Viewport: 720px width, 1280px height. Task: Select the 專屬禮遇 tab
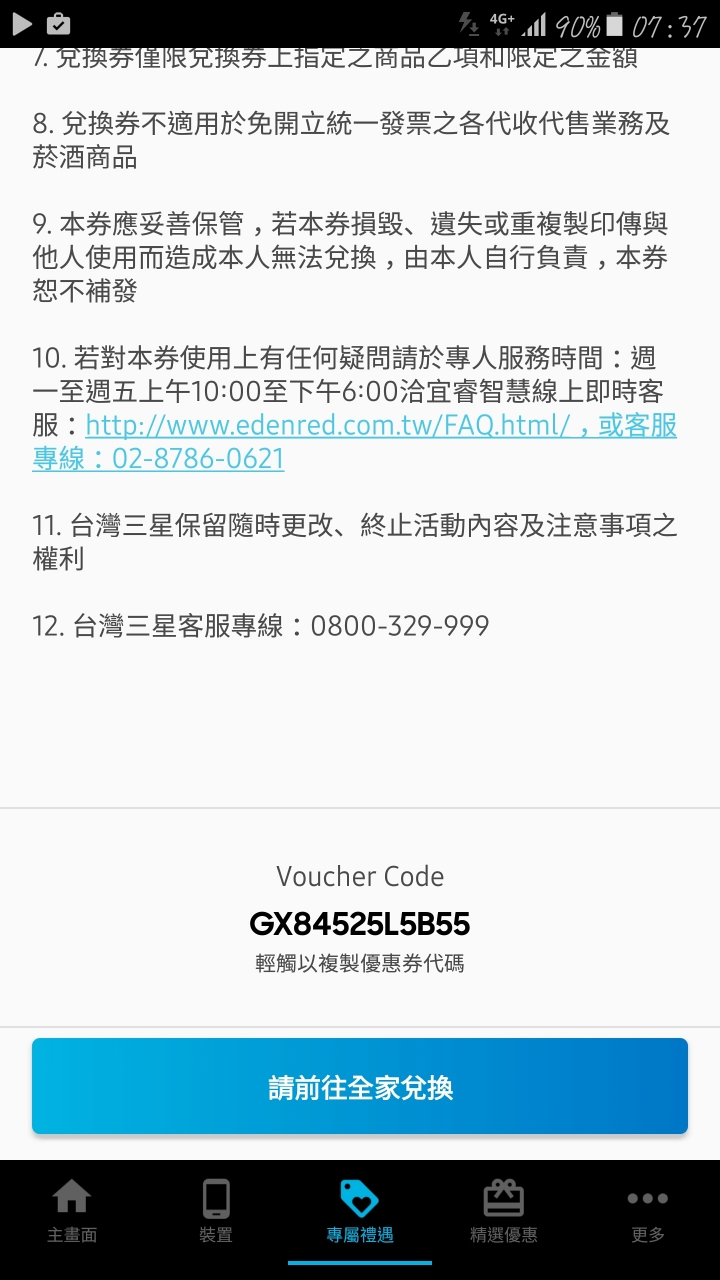360,1212
